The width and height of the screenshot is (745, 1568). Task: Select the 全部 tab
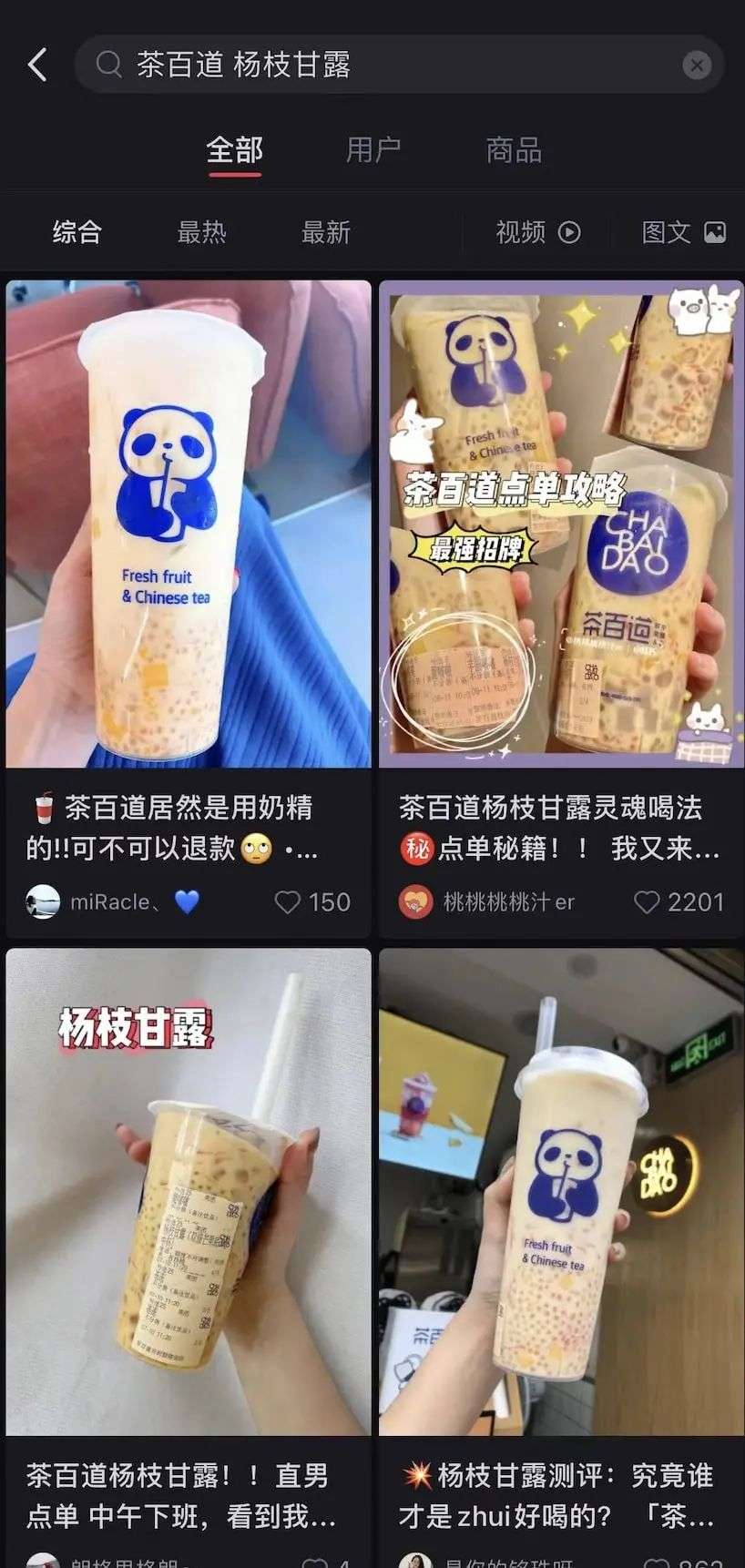(x=234, y=150)
